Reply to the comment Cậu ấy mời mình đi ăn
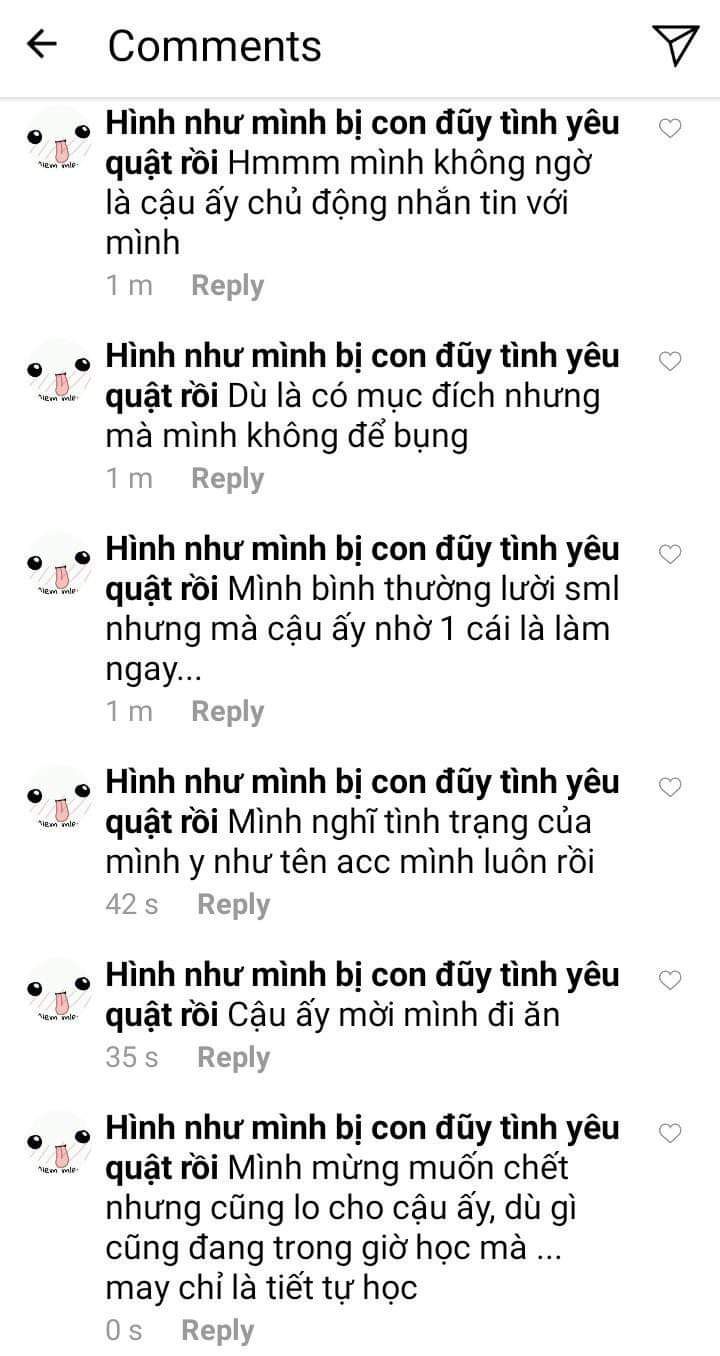Viewport: 720px width, 1356px height. tap(233, 1058)
